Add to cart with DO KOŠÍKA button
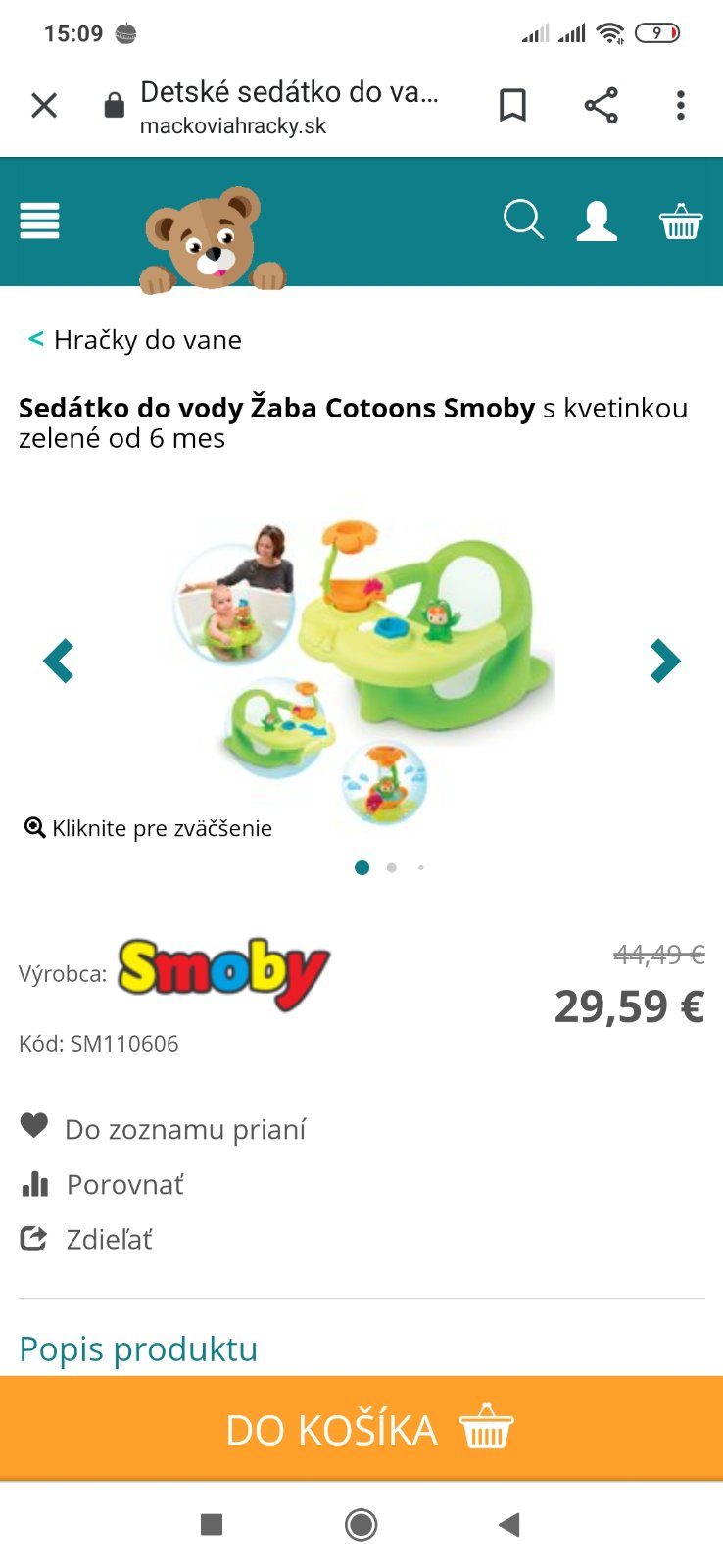This screenshot has width=723, height=1568. [x=361, y=1429]
